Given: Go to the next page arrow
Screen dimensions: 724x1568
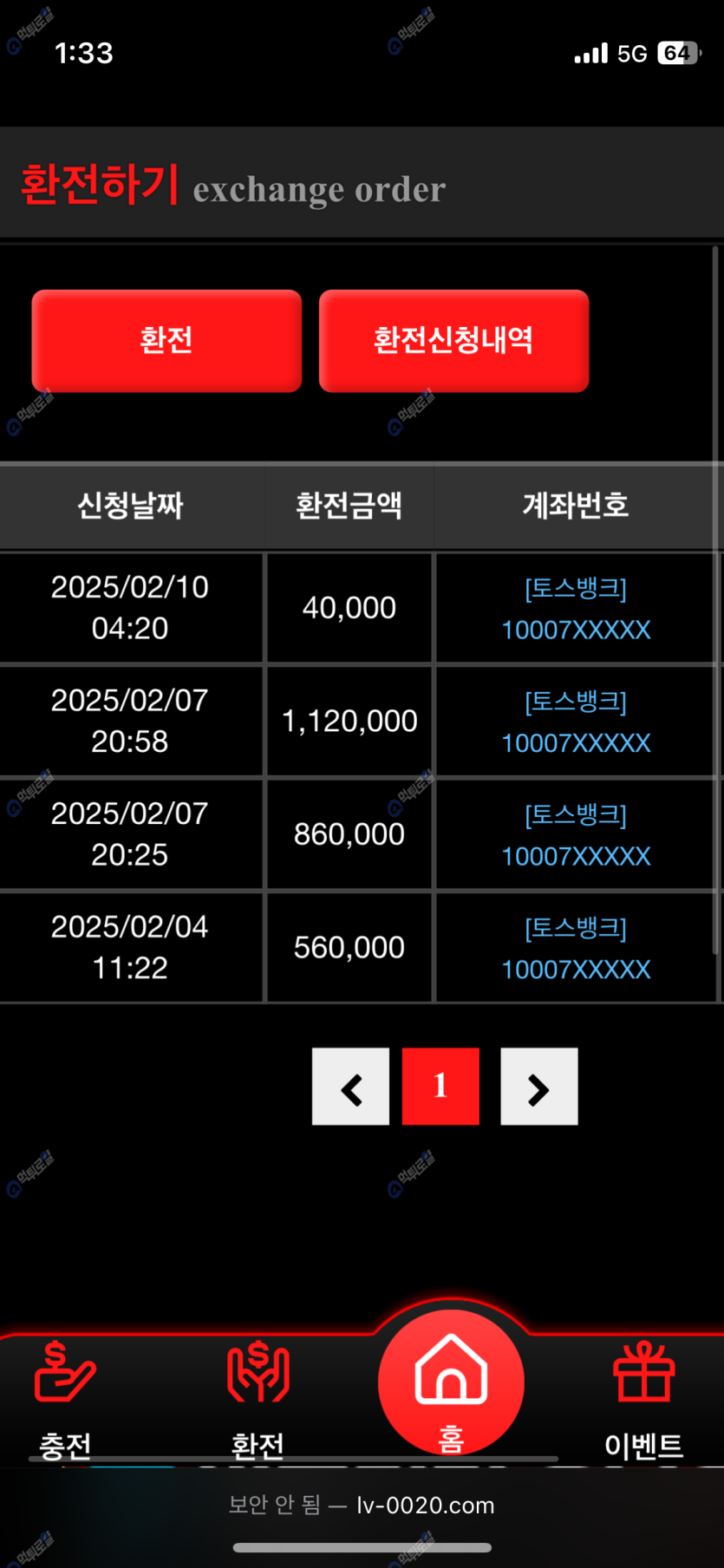Looking at the screenshot, I should (x=539, y=1086).
